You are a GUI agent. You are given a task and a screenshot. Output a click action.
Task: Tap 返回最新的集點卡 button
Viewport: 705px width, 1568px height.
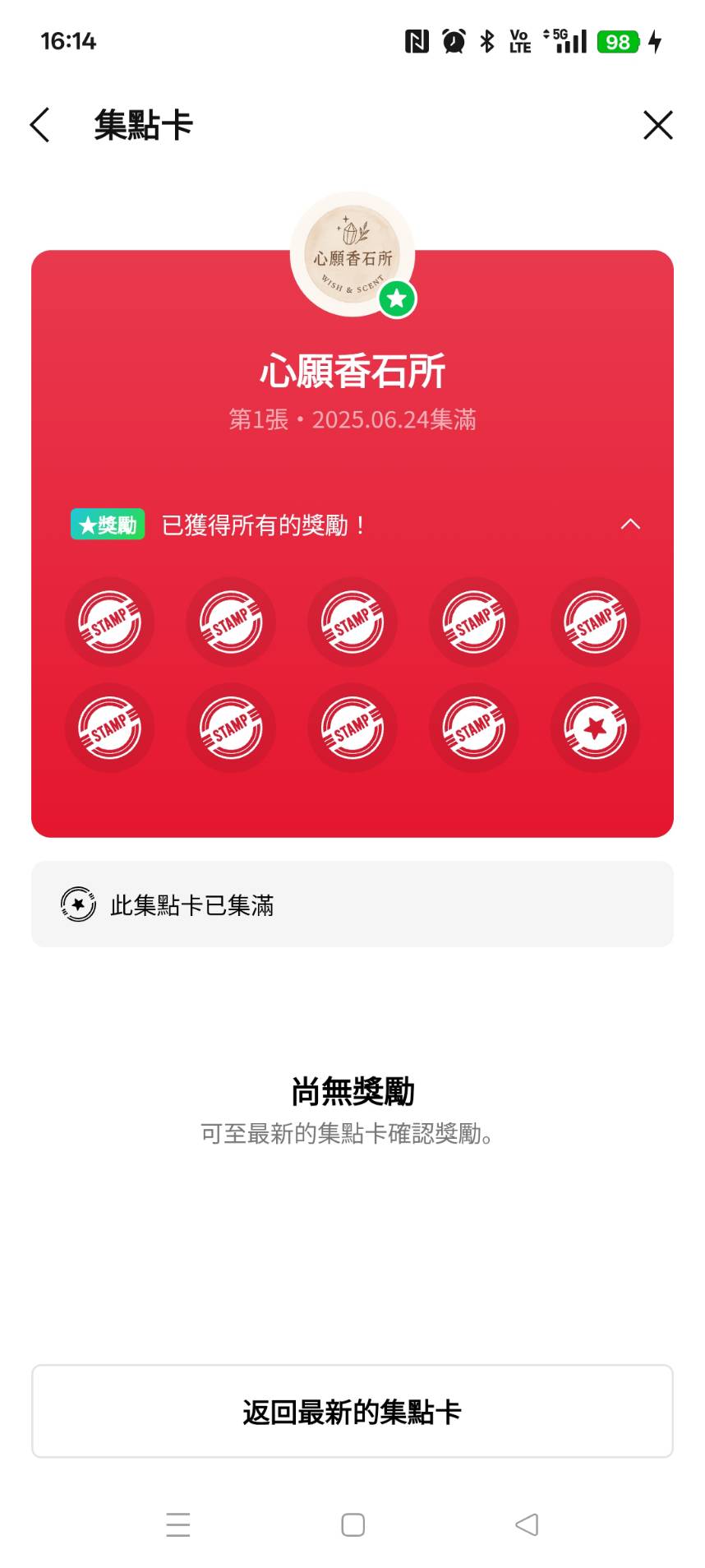point(352,1411)
